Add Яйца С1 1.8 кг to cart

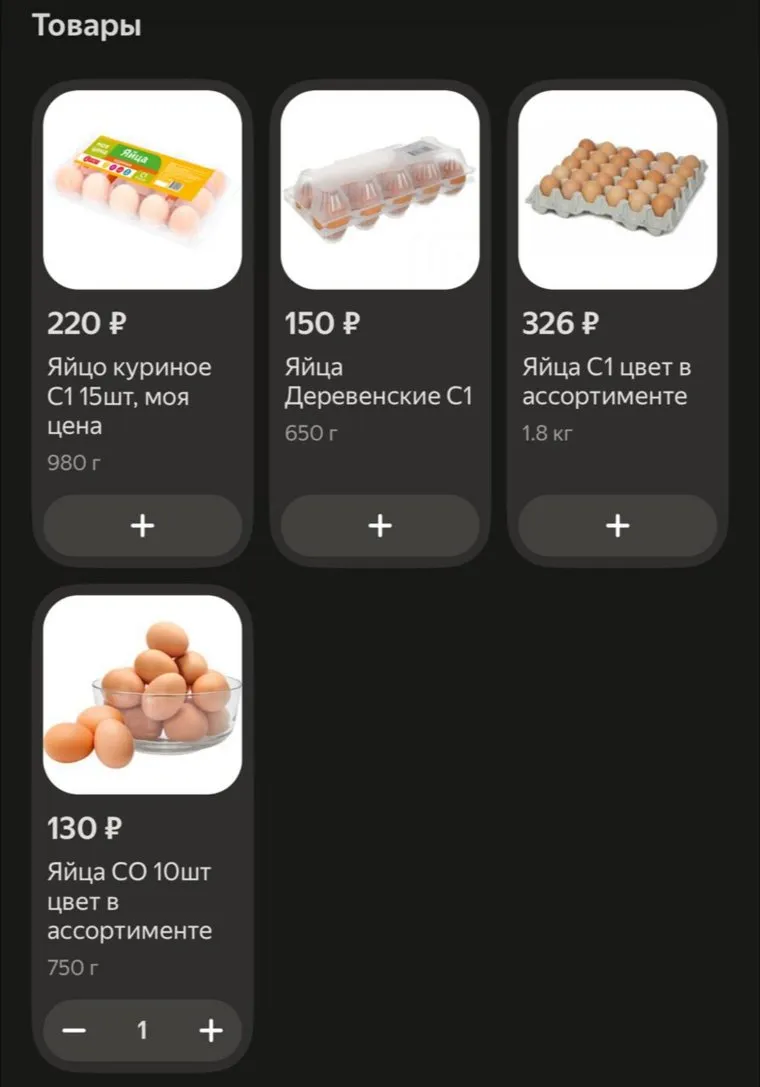coord(617,526)
